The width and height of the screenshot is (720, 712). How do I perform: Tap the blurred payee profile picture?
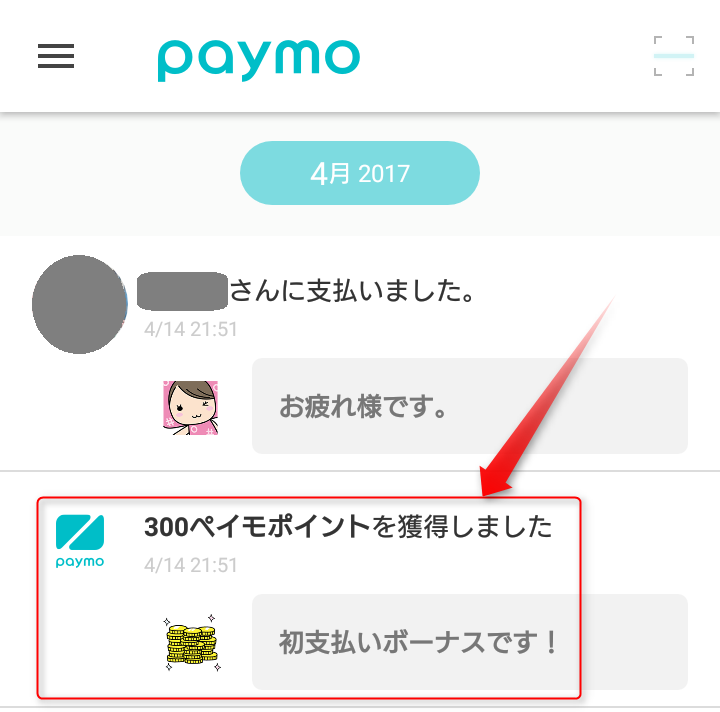click(79, 304)
